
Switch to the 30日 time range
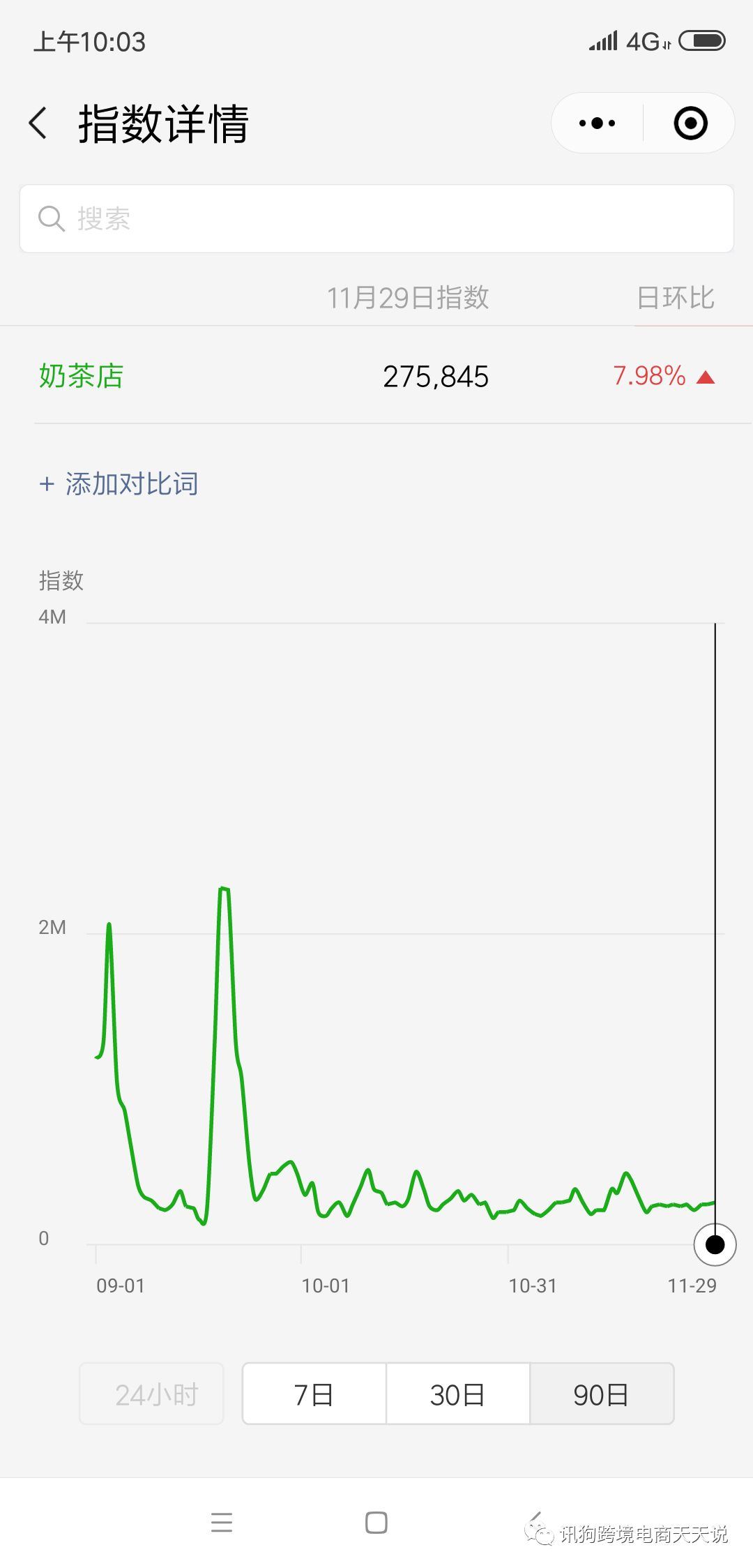point(458,1394)
